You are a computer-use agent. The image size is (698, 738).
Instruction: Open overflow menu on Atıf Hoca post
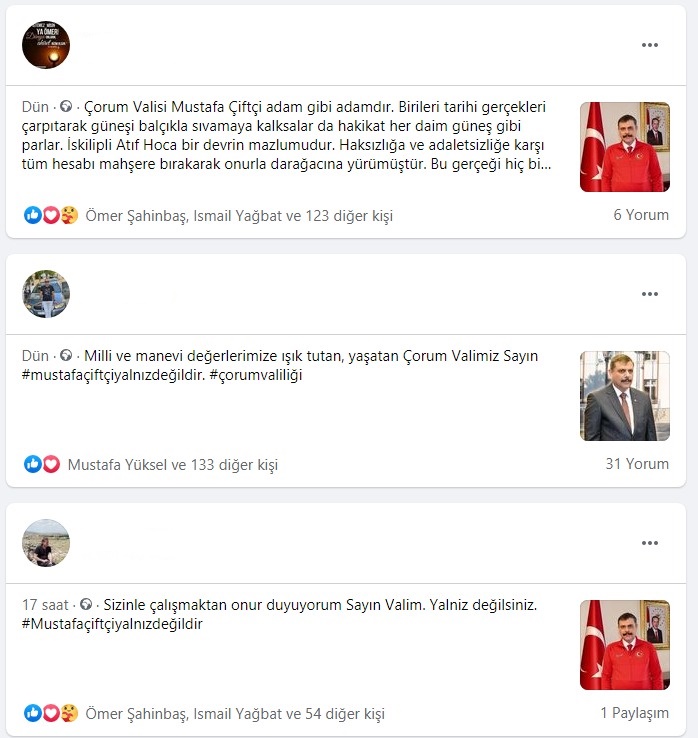(650, 45)
